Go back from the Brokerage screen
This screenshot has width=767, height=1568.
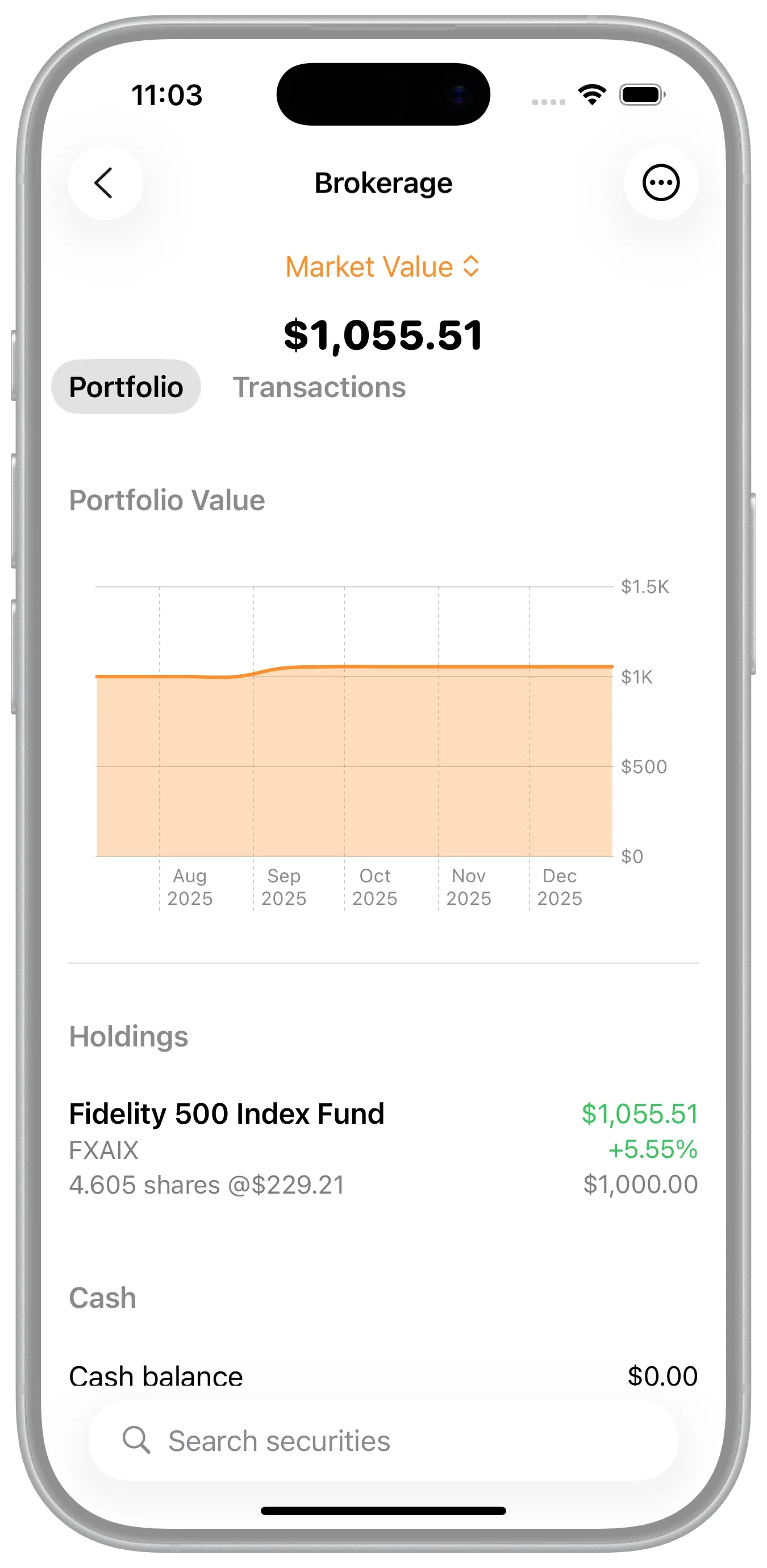coord(105,182)
